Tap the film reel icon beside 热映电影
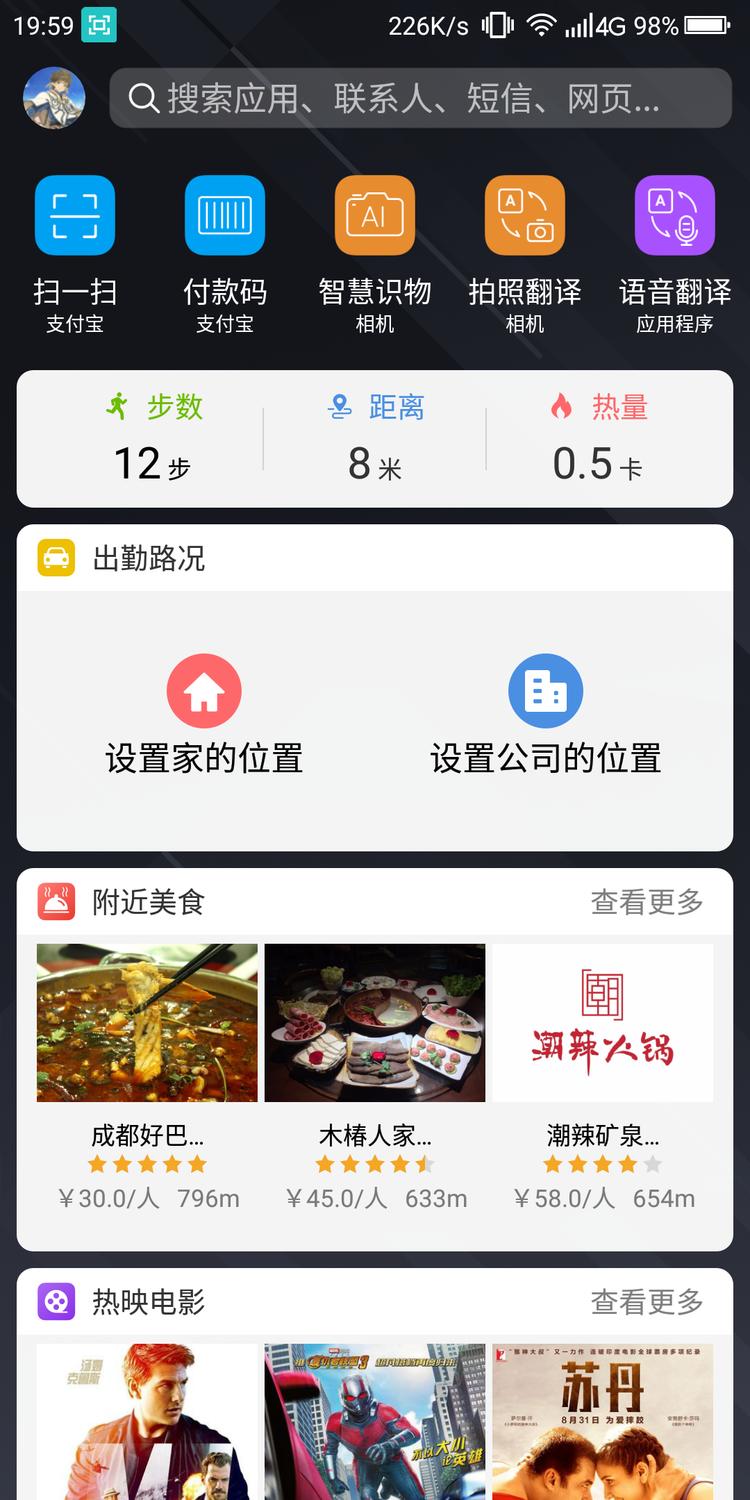This screenshot has width=750, height=1500. coord(56,1302)
